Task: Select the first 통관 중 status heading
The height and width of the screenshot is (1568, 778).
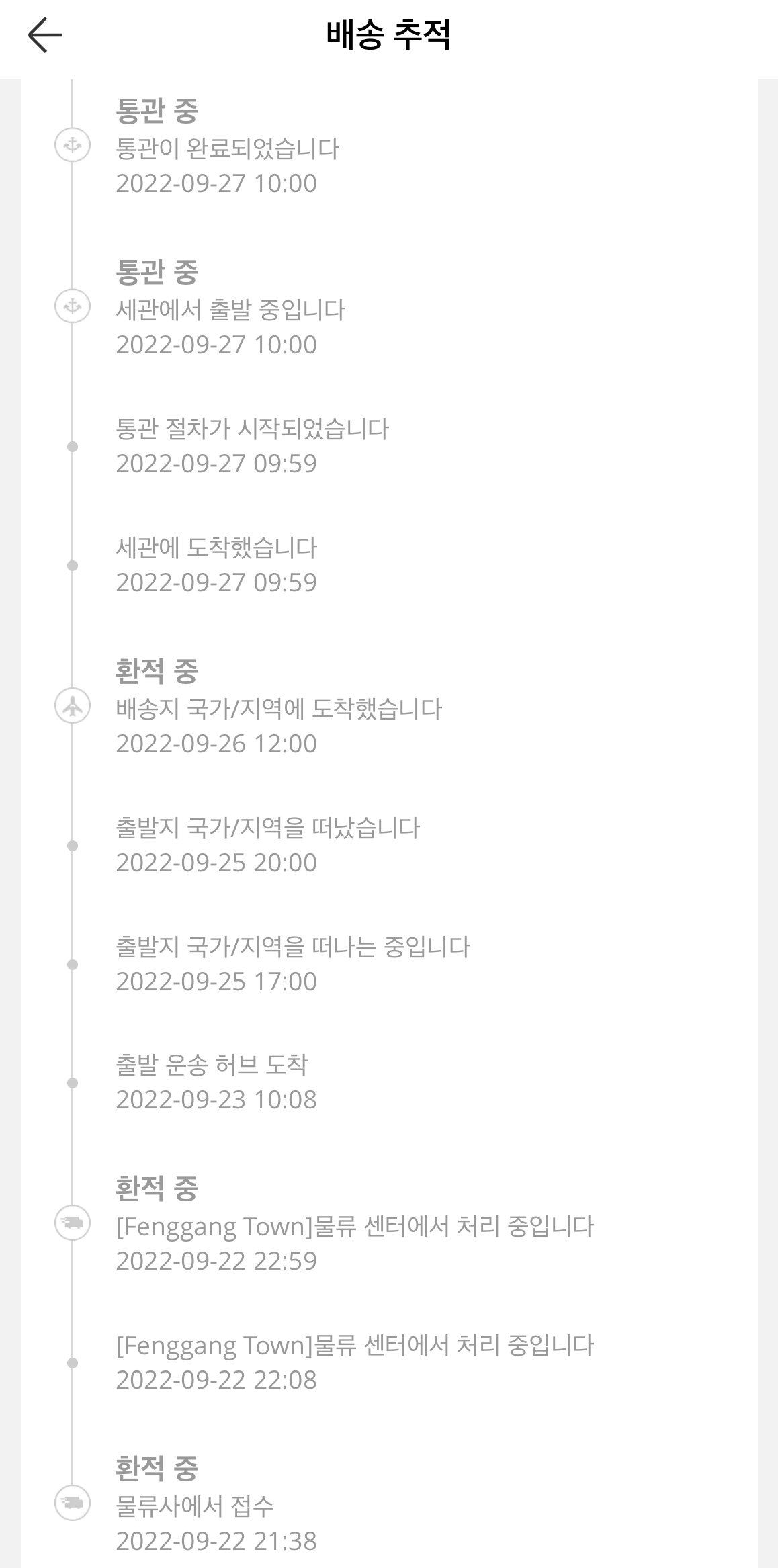Action: [x=156, y=112]
